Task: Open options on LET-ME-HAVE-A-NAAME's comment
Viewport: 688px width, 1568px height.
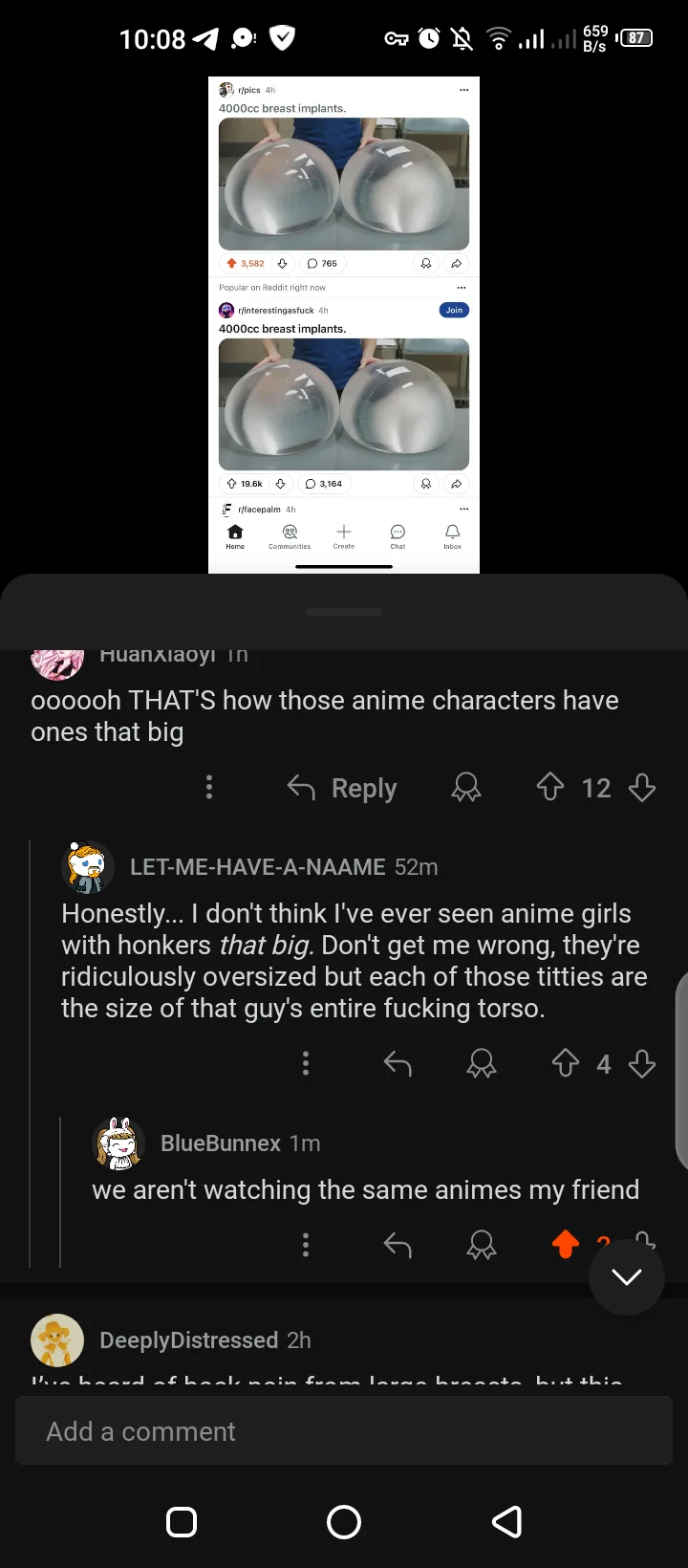Action: pyautogui.click(x=306, y=1063)
